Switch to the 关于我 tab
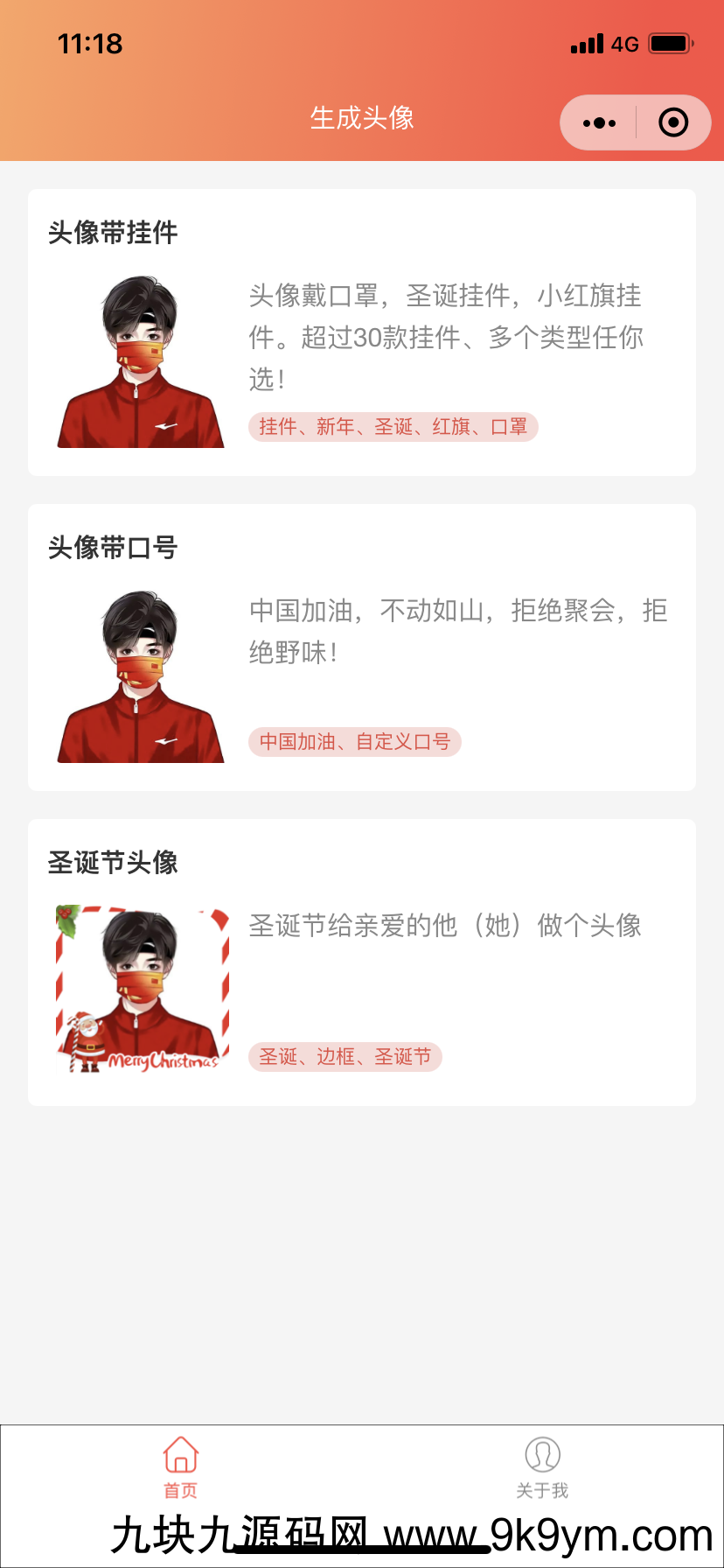Viewport: 724px width, 1568px height. 542,1466
